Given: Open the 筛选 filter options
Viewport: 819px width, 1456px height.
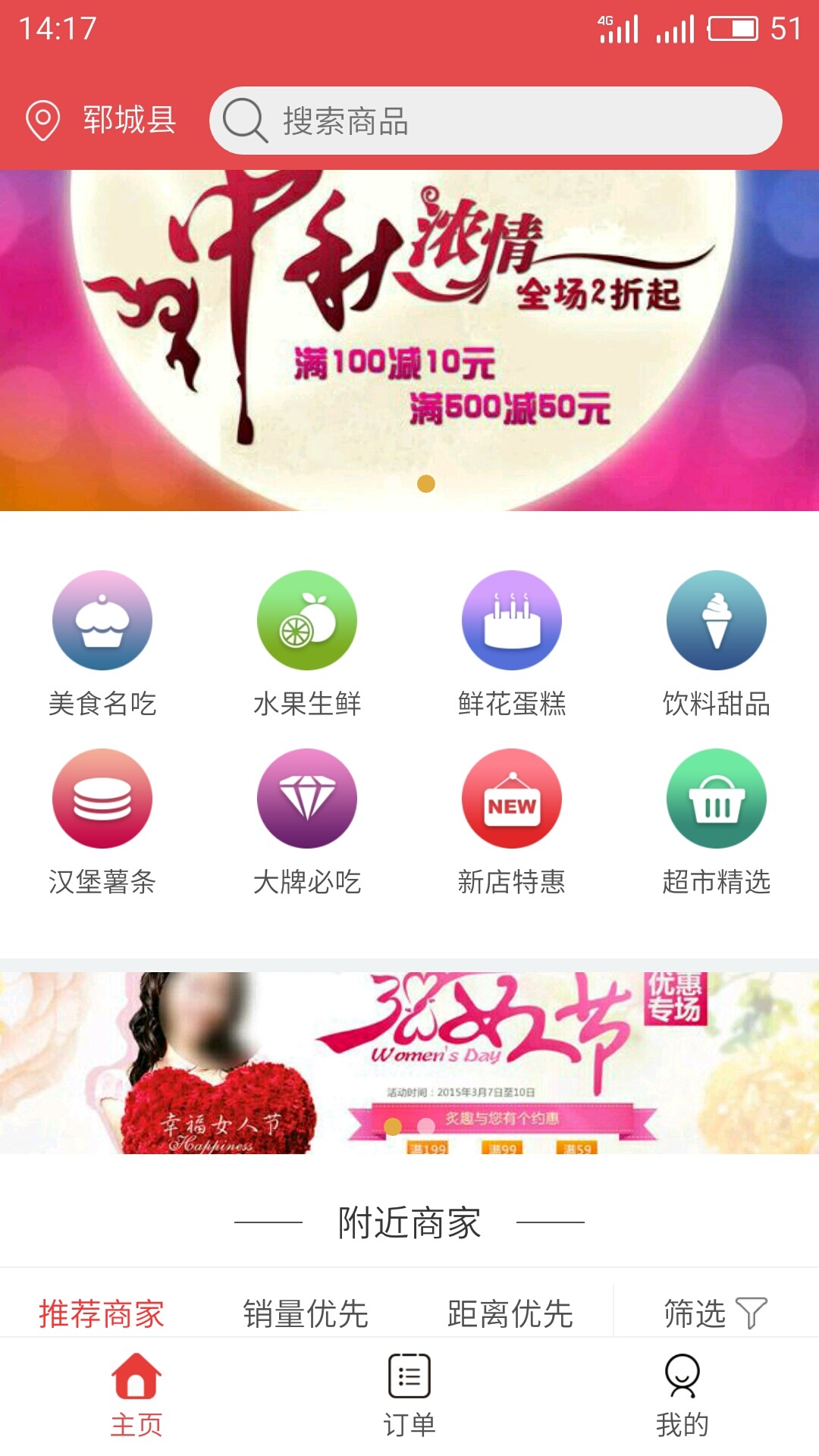Looking at the screenshot, I should pos(715,1313).
